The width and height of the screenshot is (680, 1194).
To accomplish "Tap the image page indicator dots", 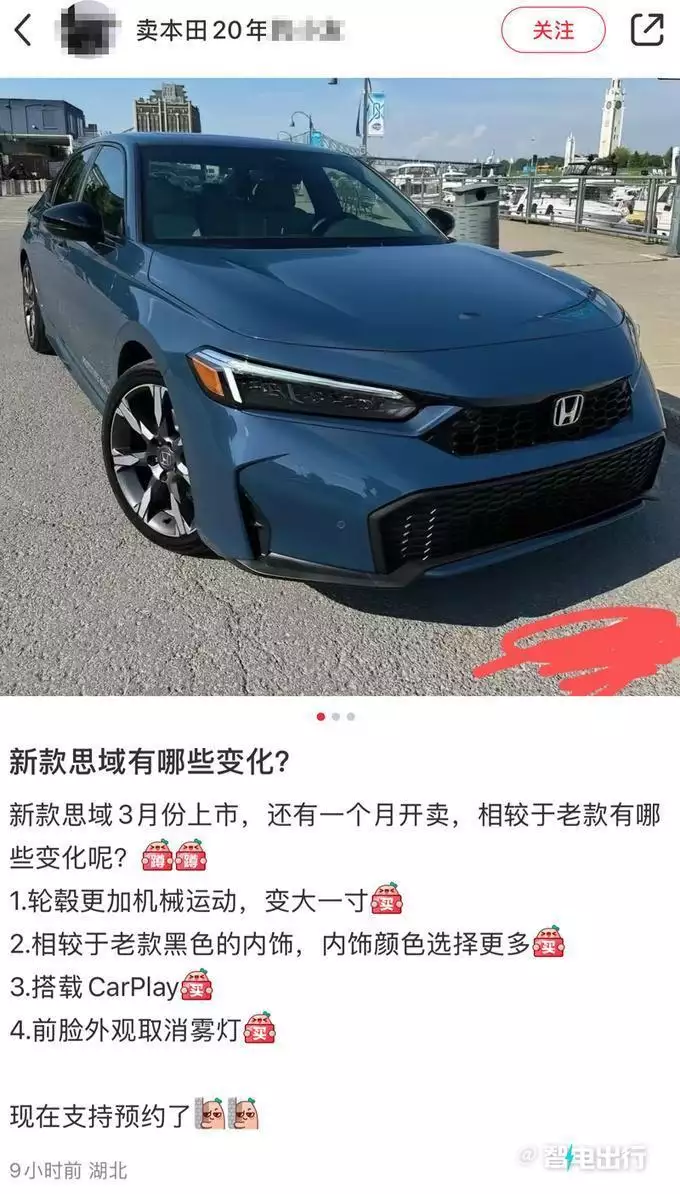I will point(336,716).
